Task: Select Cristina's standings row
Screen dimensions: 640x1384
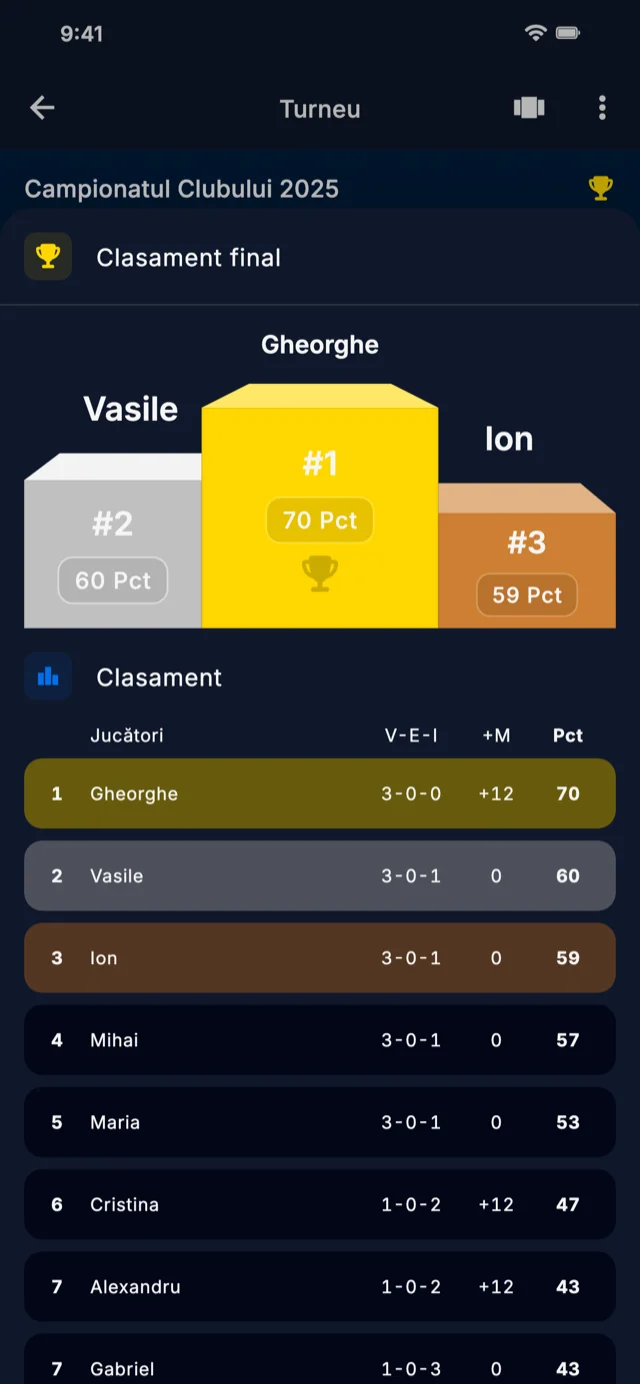Action: coord(320,1204)
